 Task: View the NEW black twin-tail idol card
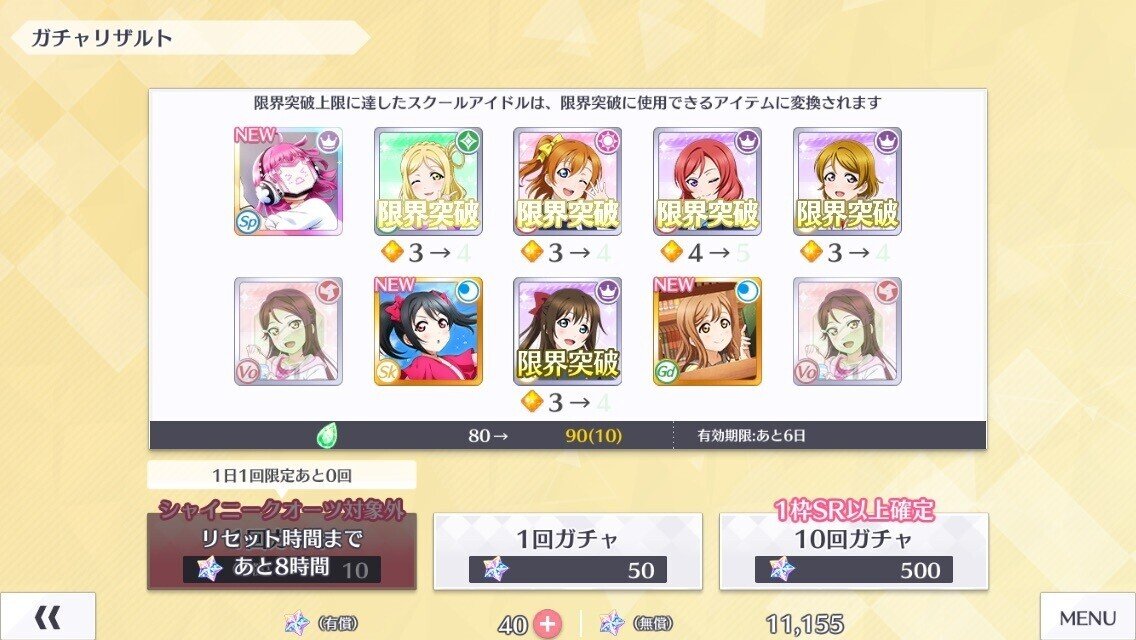pos(428,331)
